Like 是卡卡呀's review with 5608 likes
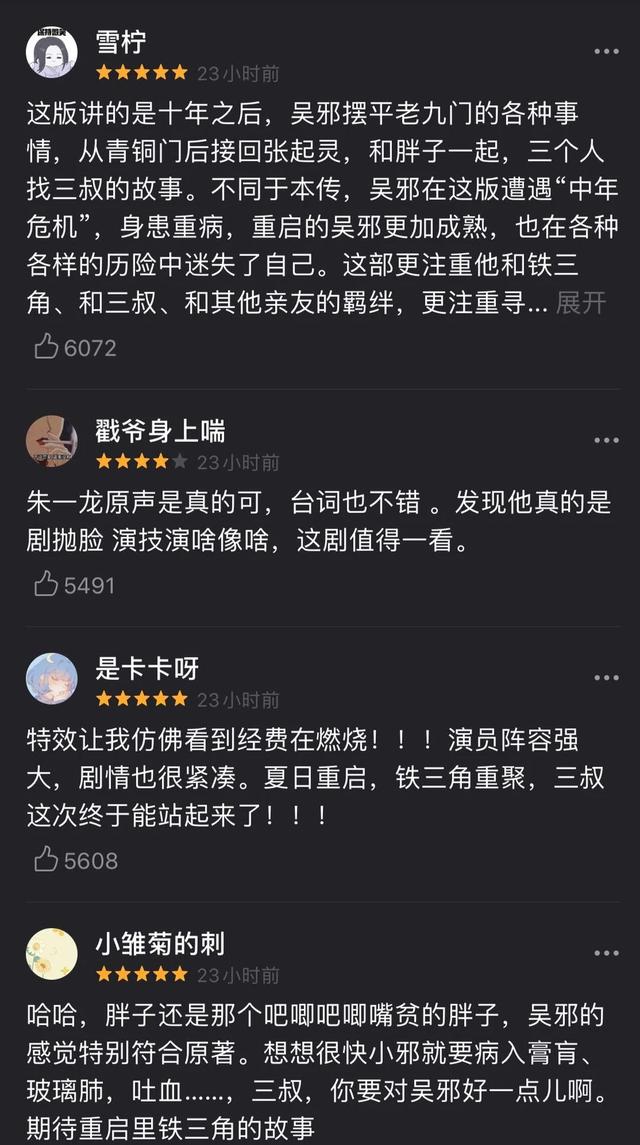This screenshot has width=640, height=1145. tap(47, 859)
